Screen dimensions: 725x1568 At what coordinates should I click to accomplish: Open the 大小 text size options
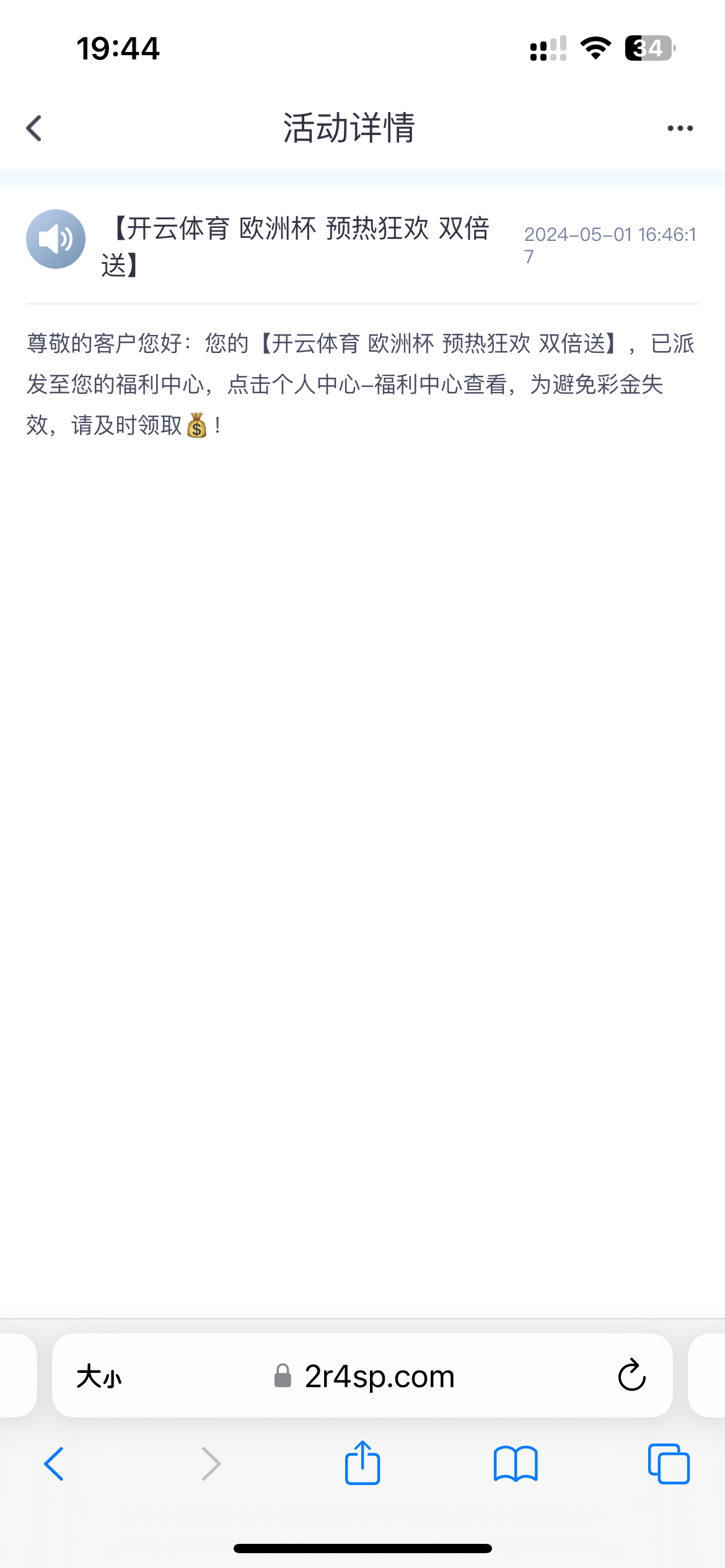pos(99,1377)
